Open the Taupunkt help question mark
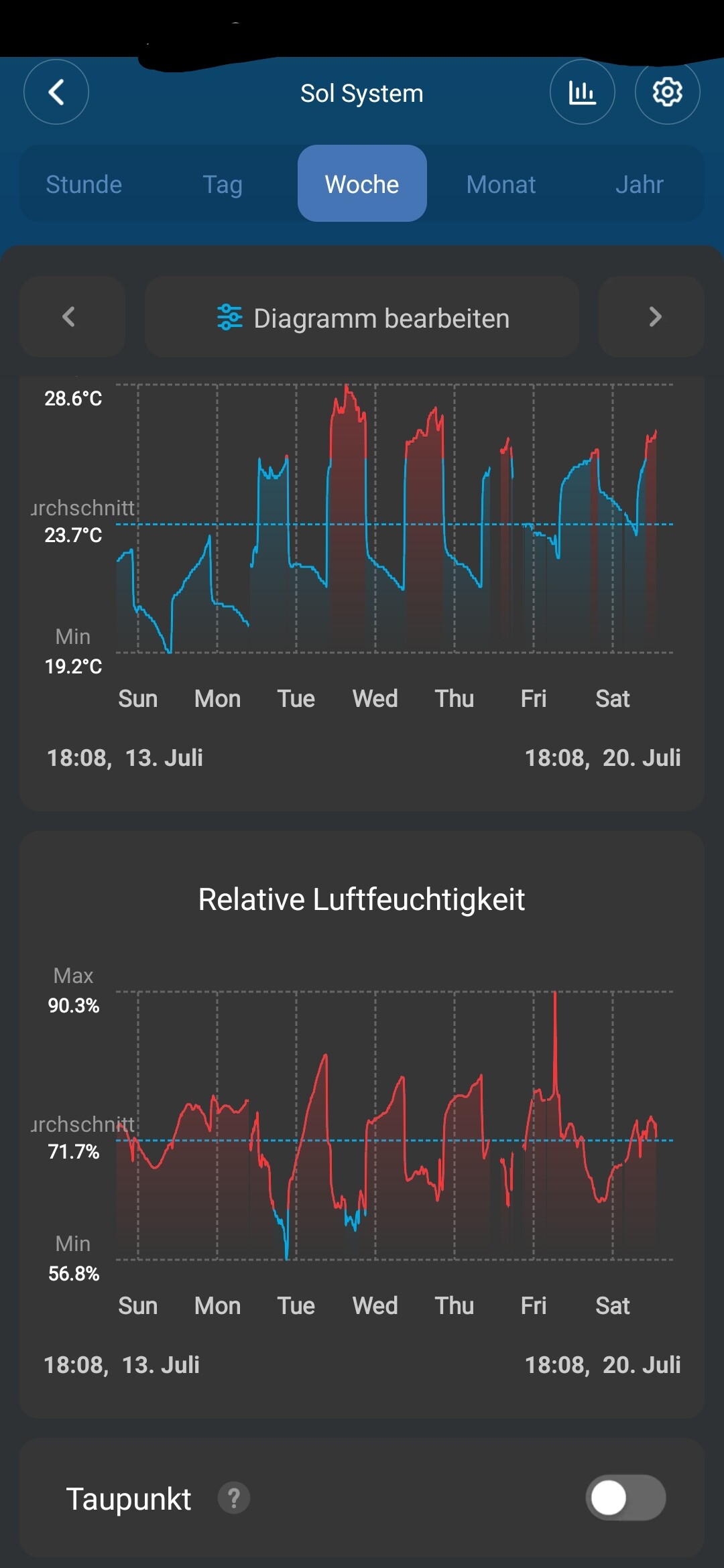Image resolution: width=724 pixels, height=1568 pixels. [234, 1498]
